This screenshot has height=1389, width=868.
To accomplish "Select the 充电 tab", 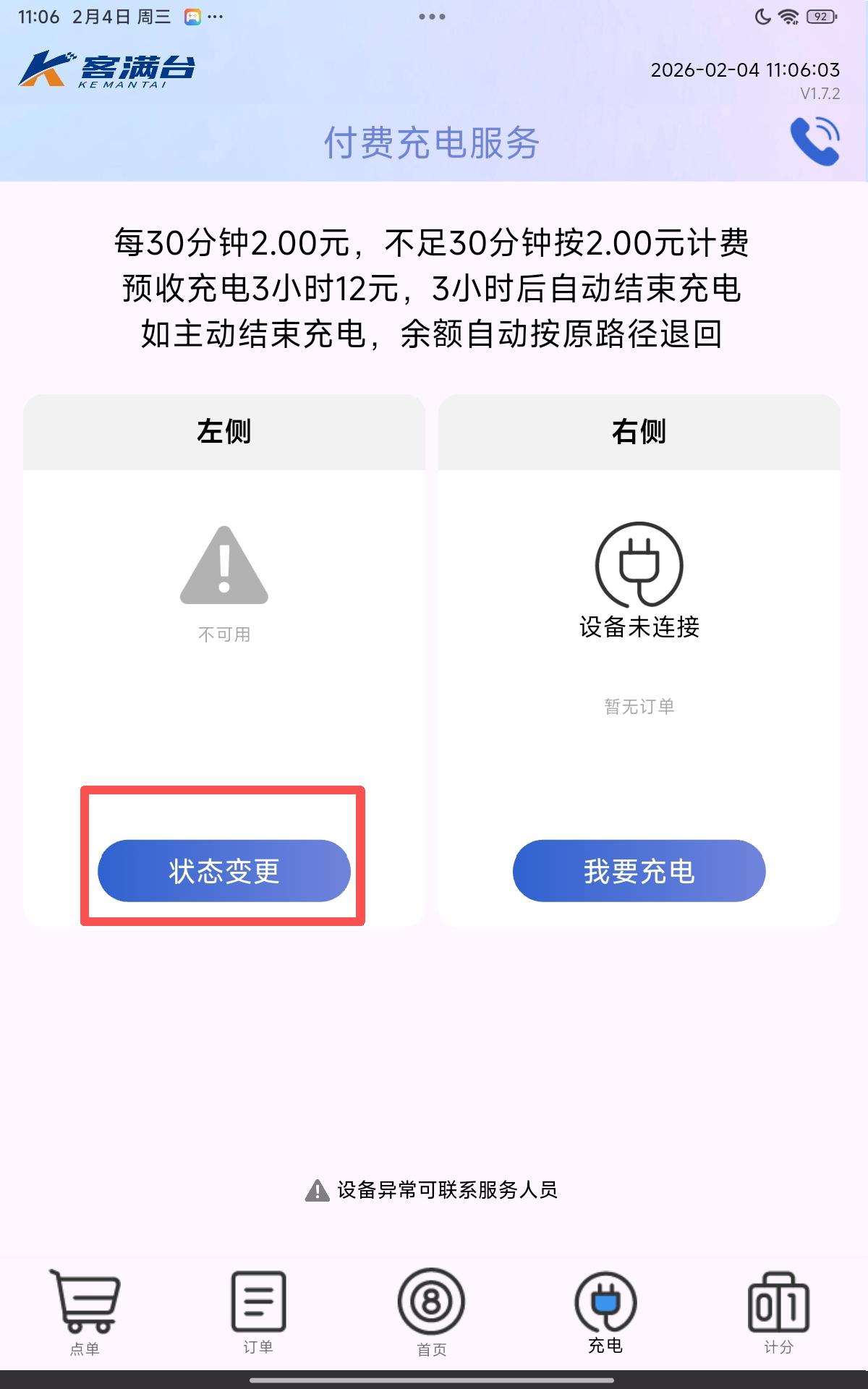I will 605,1311.
